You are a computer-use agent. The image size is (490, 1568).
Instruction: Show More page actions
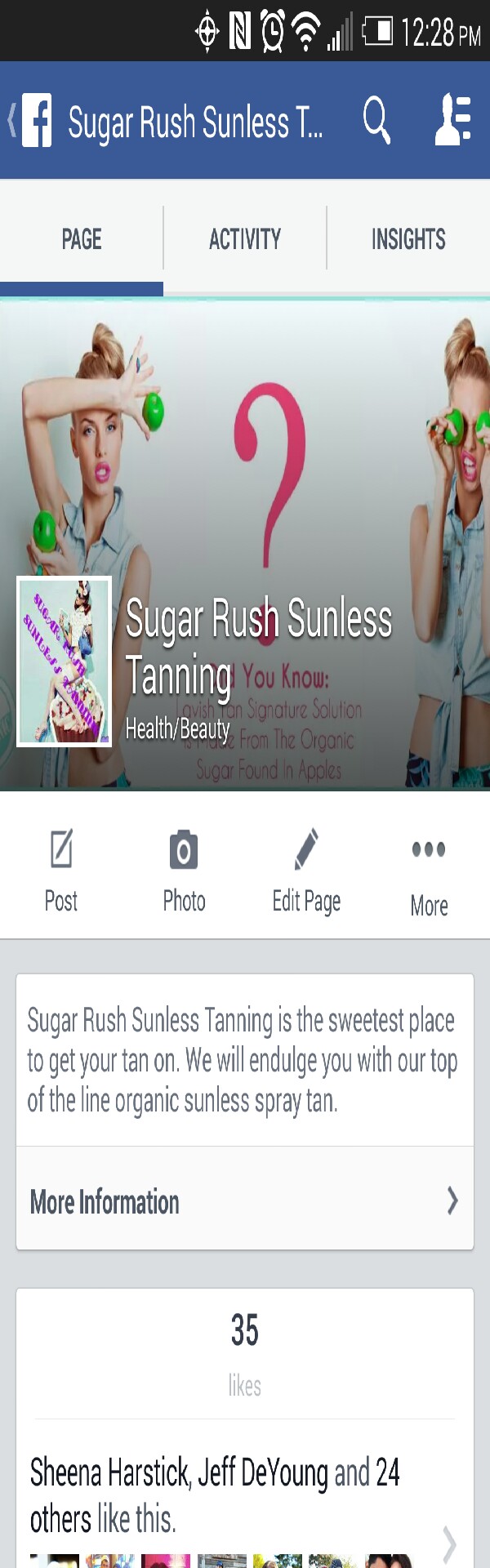pos(429,872)
